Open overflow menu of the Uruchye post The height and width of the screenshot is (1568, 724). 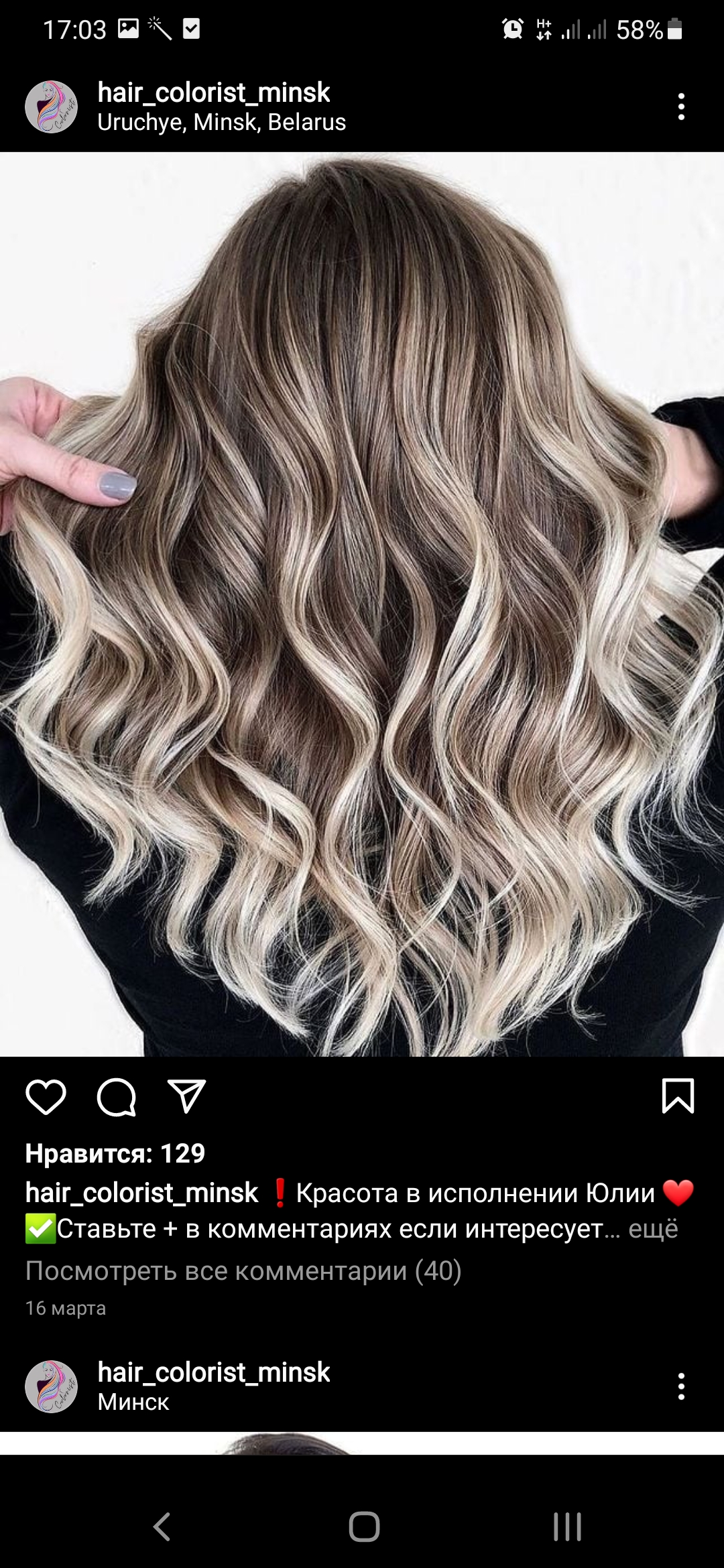pyautogui.click(x=681, y=107)
